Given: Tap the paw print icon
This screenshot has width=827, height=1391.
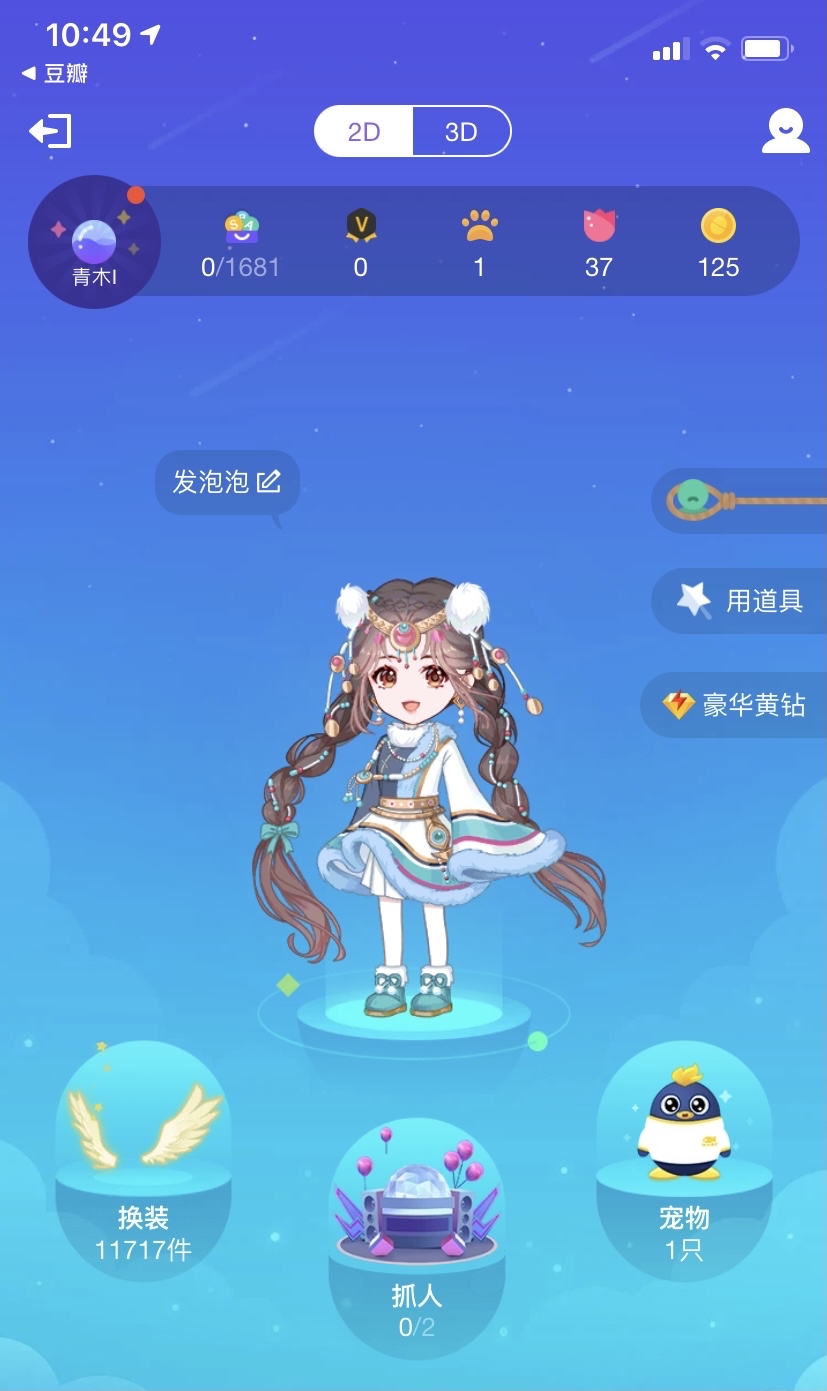Looking at the screenshot, I should (480, 244).
